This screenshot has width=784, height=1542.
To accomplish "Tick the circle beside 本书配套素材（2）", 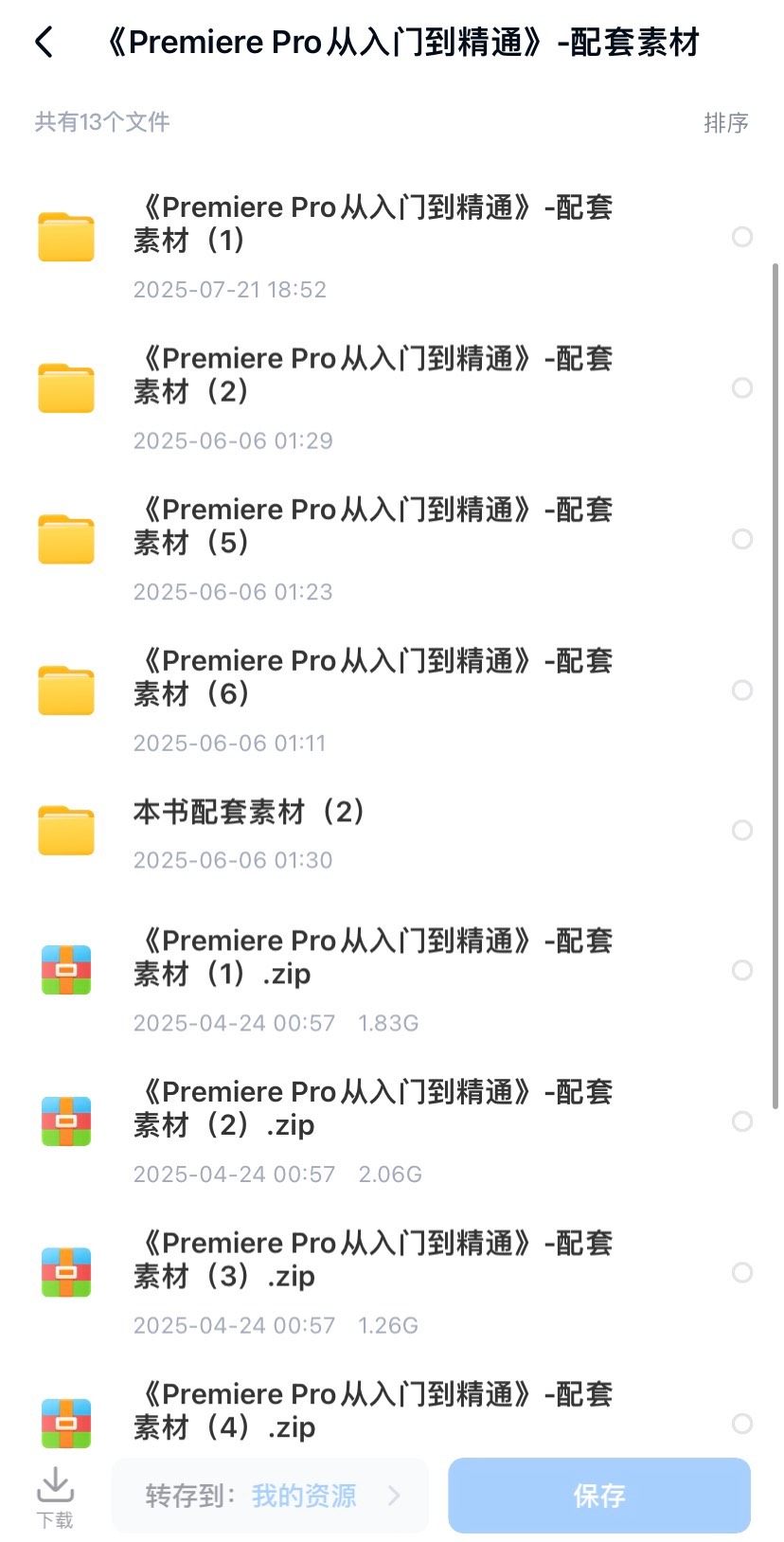I will [742, 831].
